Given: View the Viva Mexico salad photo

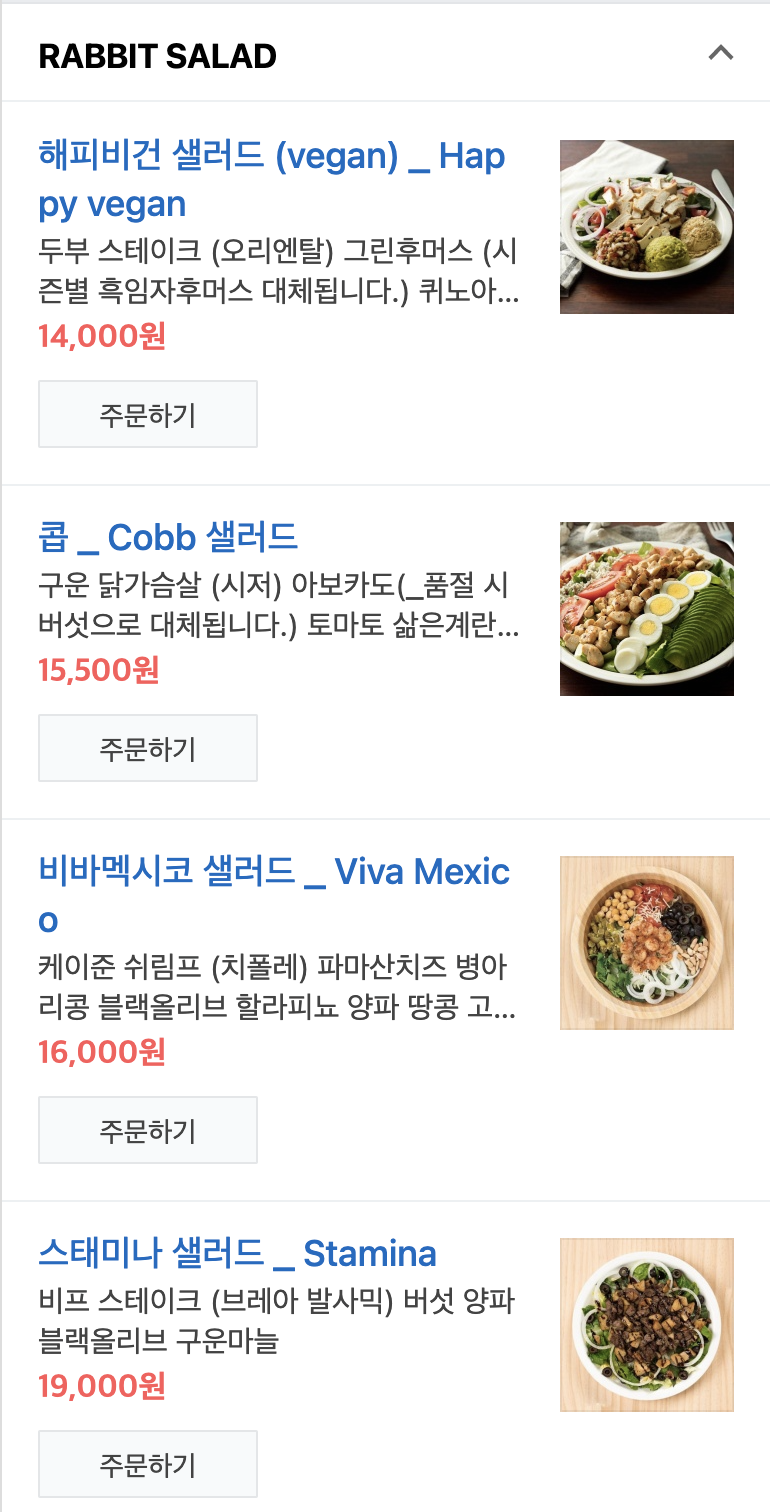Looking at the screenshot, I should [646, 943].
